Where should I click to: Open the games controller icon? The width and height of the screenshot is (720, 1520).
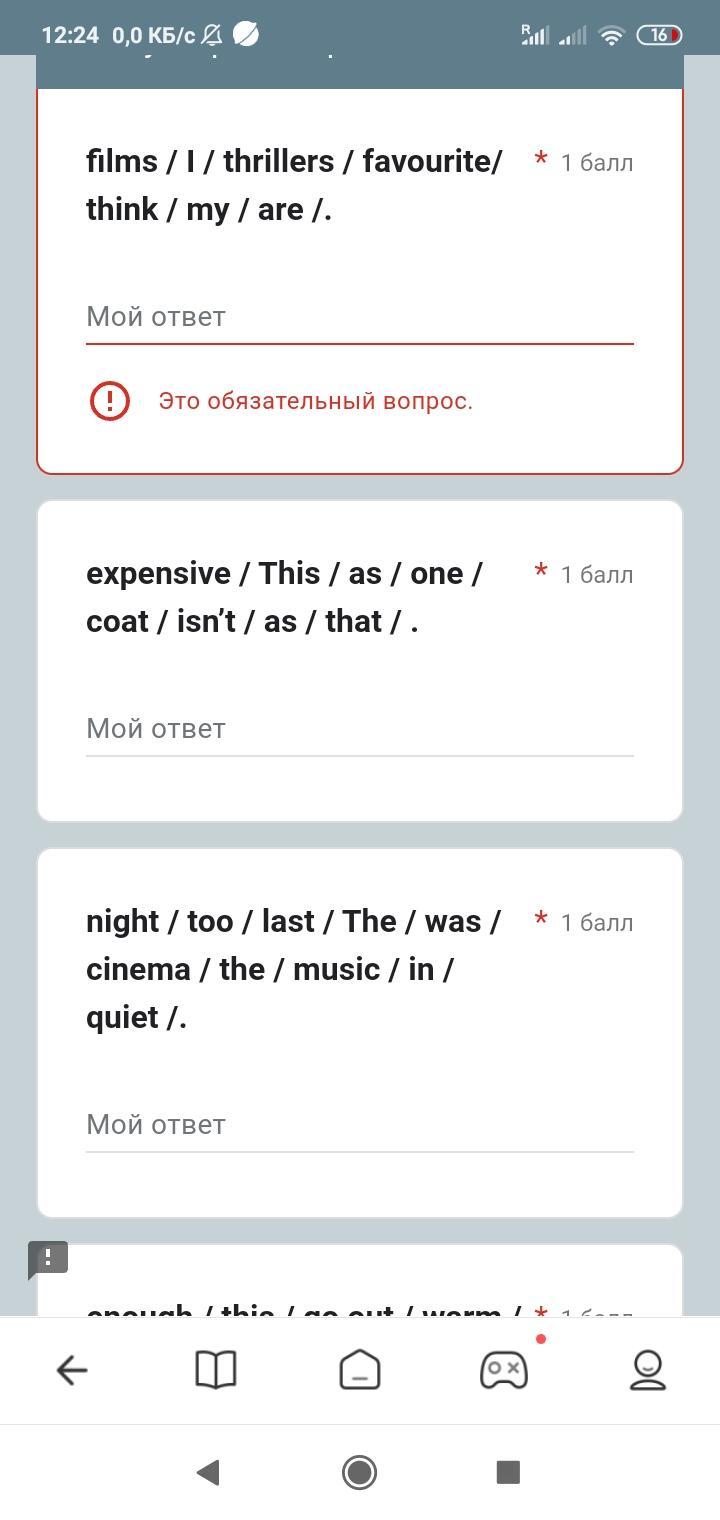pos(504,1370)
